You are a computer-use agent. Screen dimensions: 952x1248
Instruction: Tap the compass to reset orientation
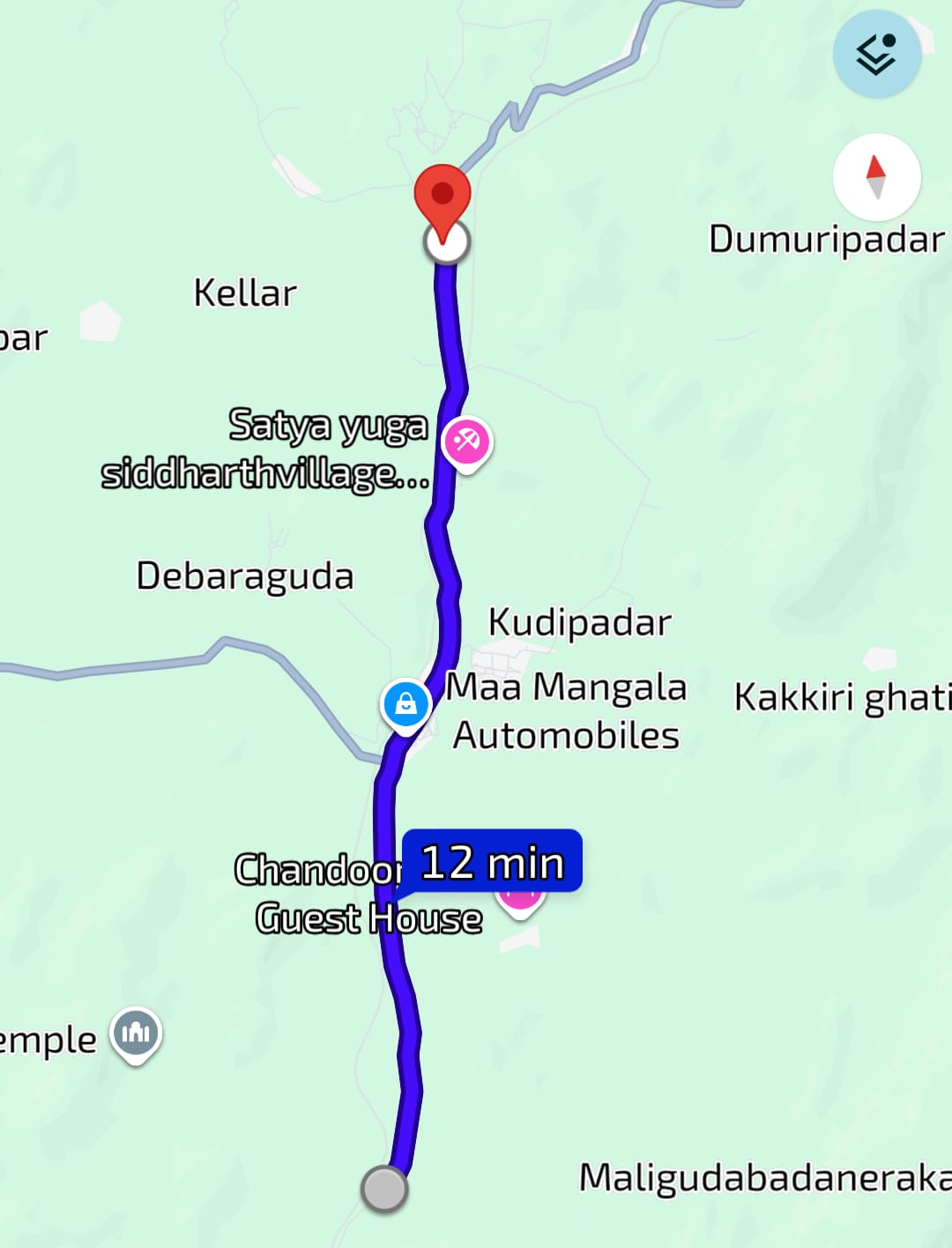pyautogui.click(x=876, y=177)
